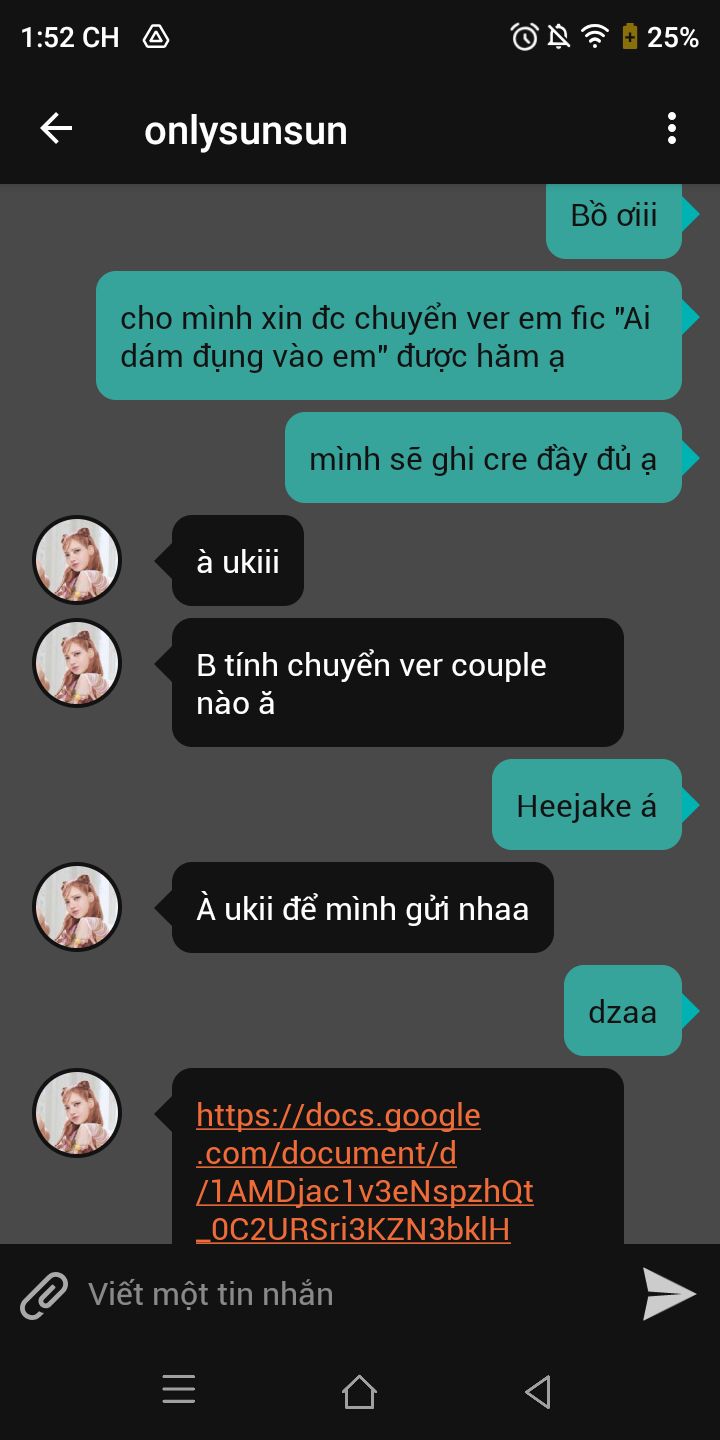Open the three-dot overflow menu
This screenshot has height=1440, width=720.
pos(671,129)
